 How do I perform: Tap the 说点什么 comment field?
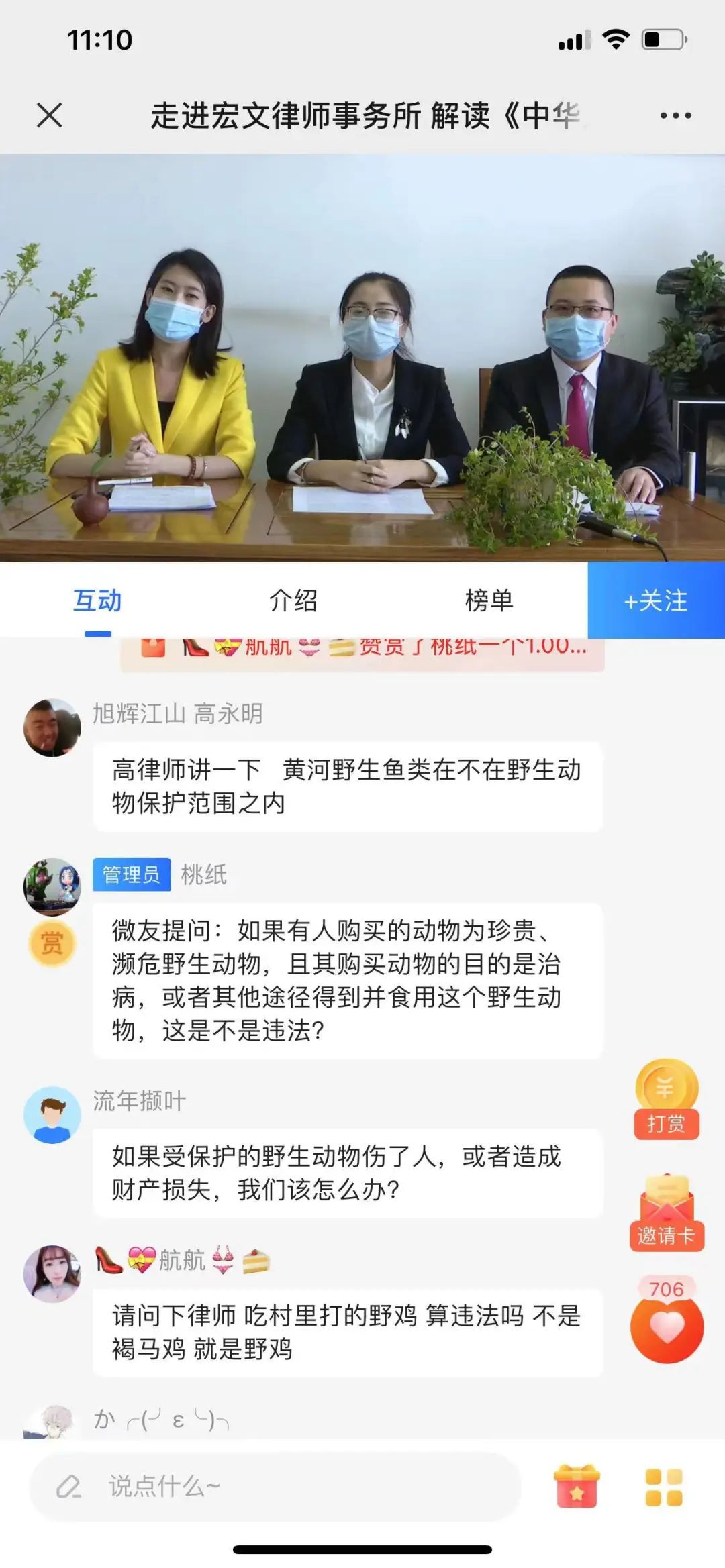click(x=275, y=1486)
